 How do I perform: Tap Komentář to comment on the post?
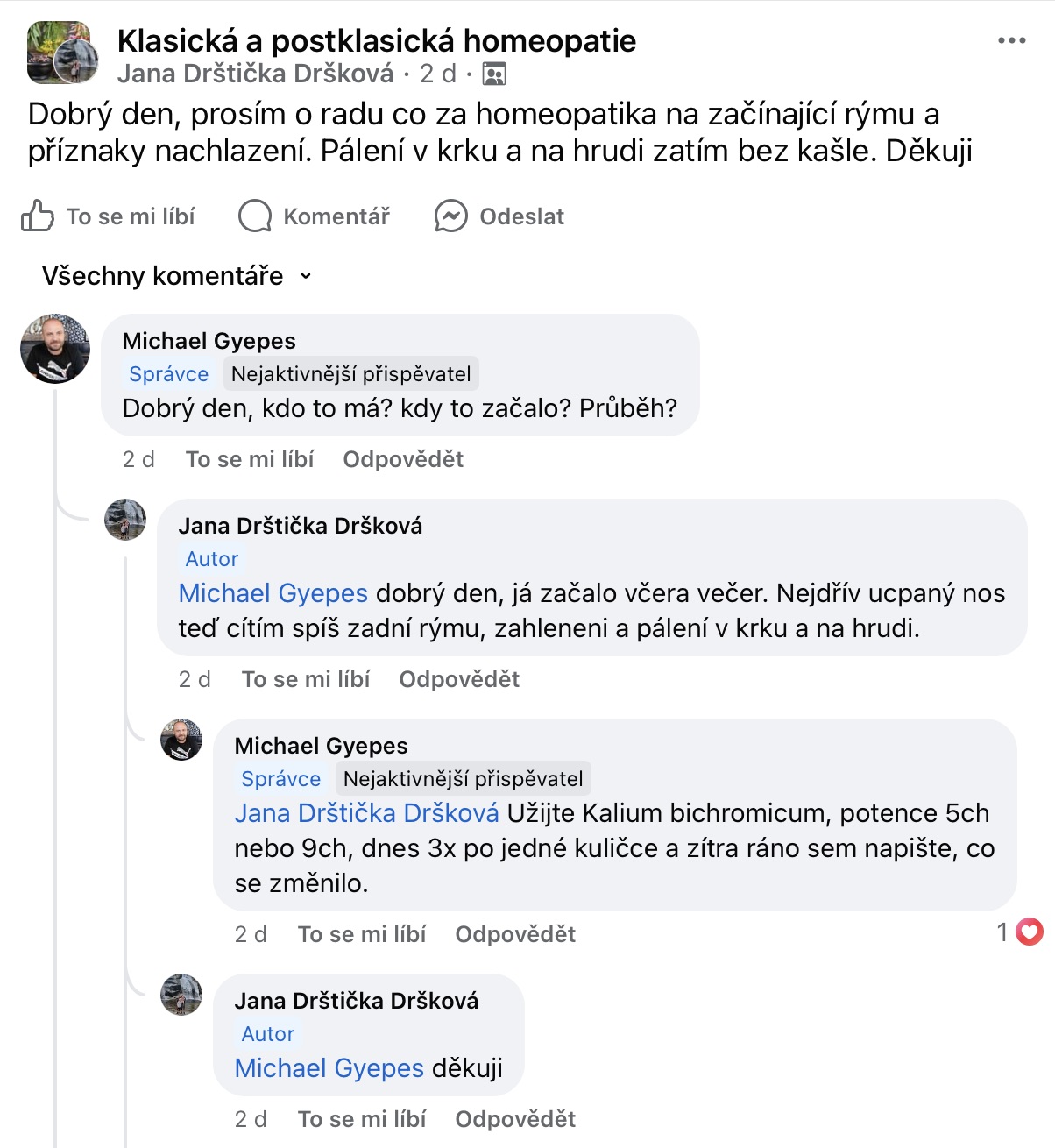(x=315, y=216)
